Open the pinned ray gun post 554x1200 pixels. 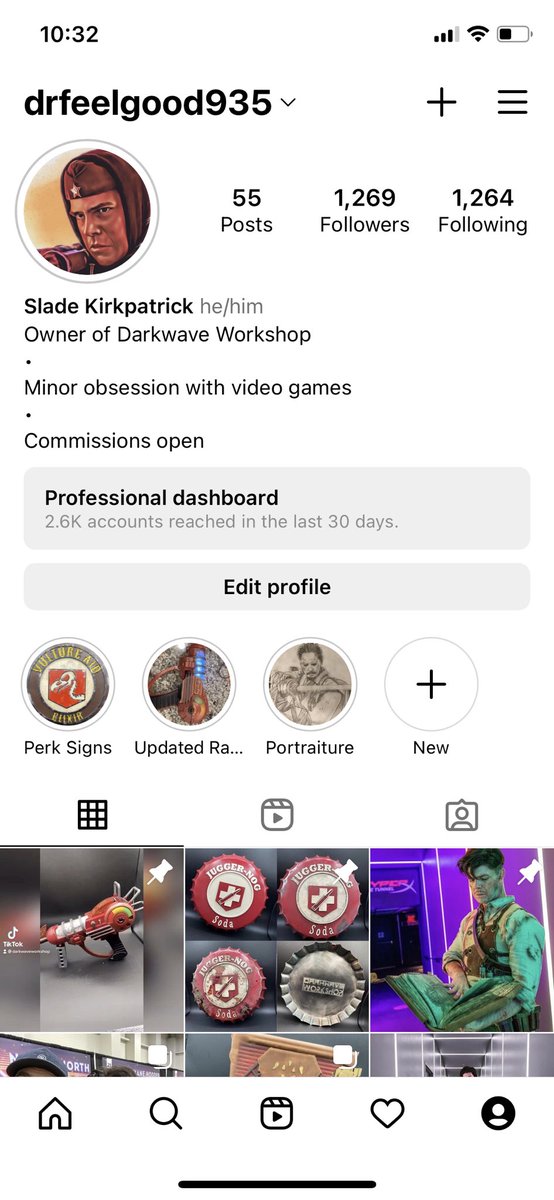pos(92,939)
